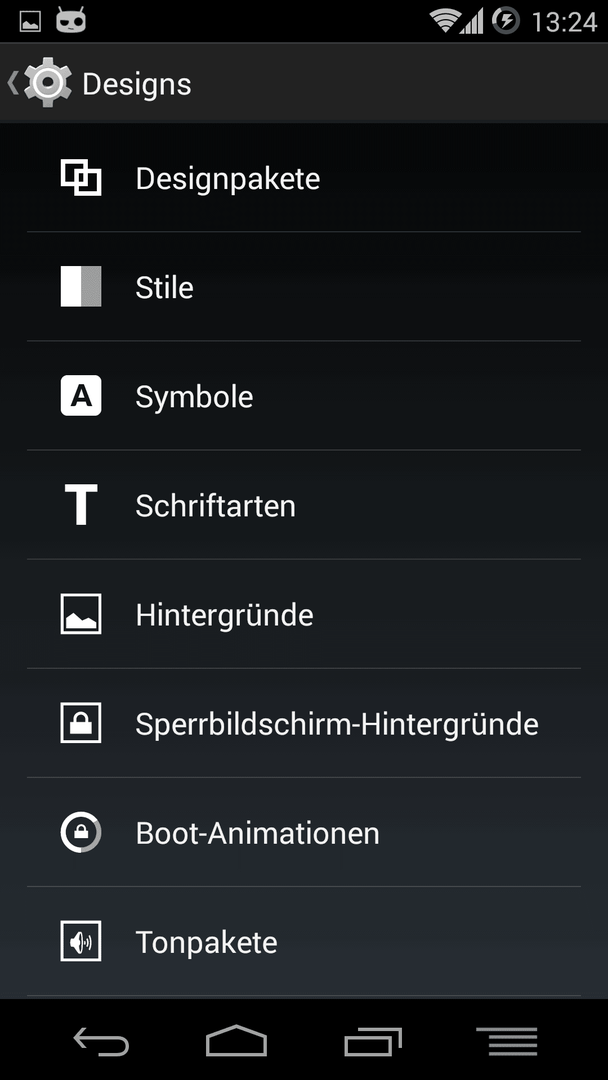Image resolution: width=608 pixels, height=1080 pixels.
Task: Go back via the Designs gear icon
Action: pos(40,83)
